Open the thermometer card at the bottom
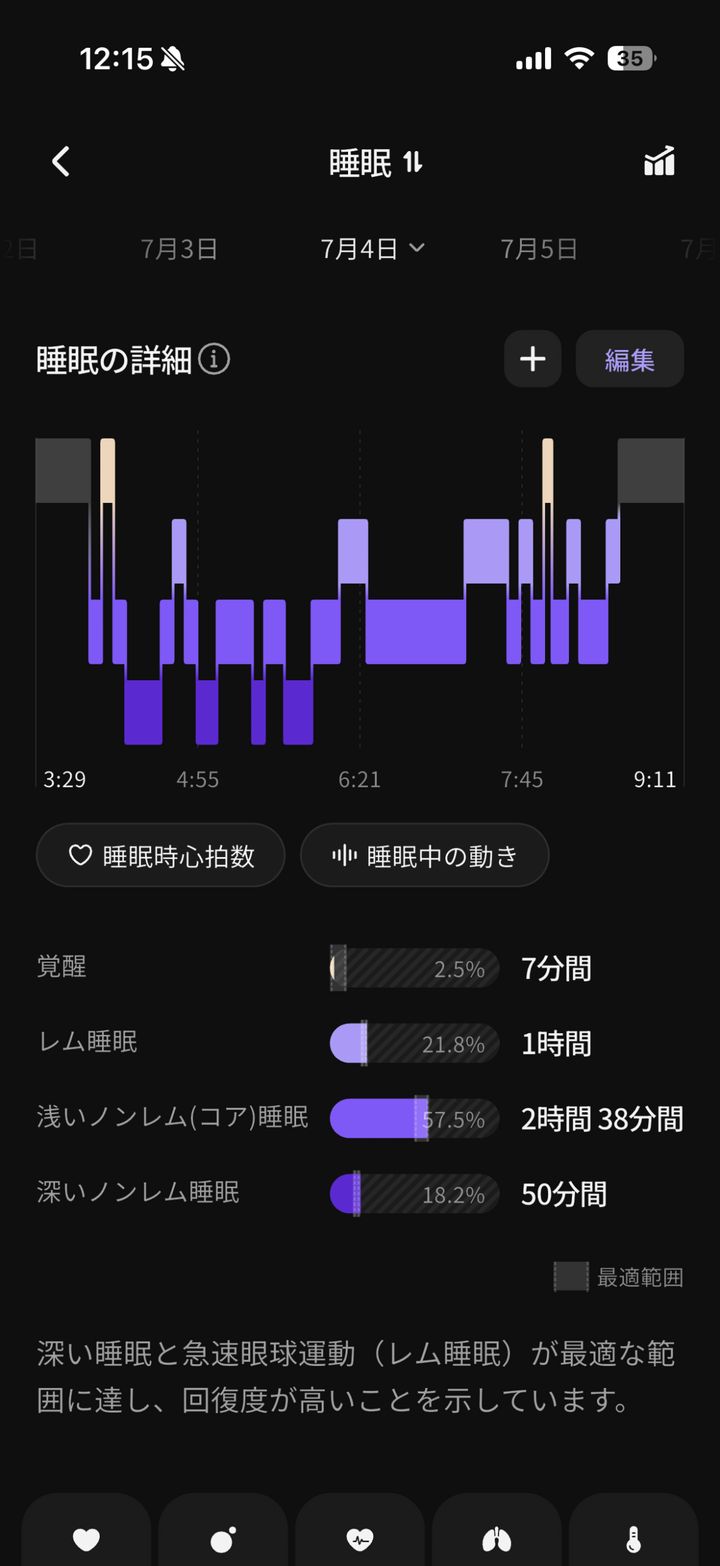This screenshot has width=720, height=1566. (x=633, y=1530)
